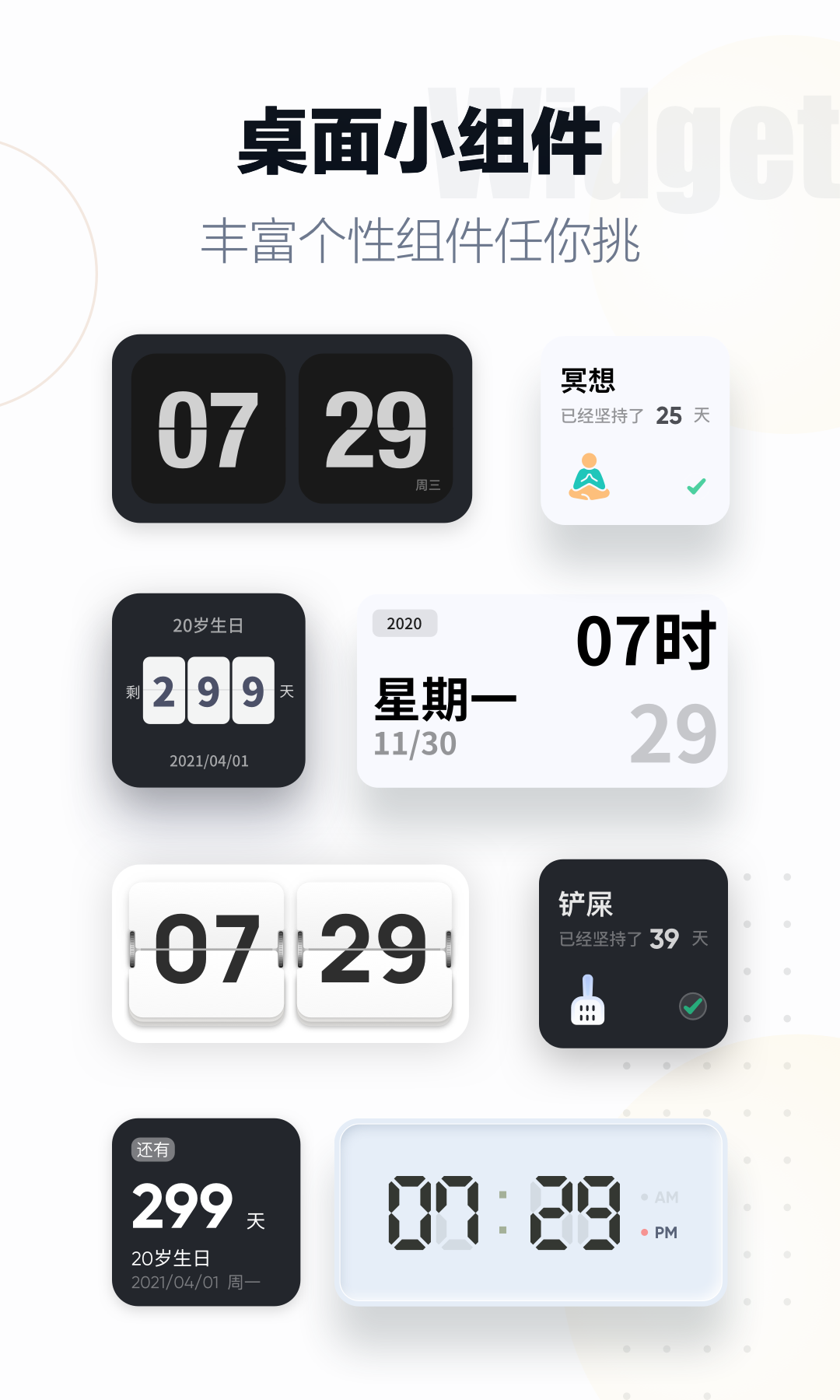Select the date 2021/04/01 link
The width and height of the screenshot is (840, 1400).
coord(207,761)
